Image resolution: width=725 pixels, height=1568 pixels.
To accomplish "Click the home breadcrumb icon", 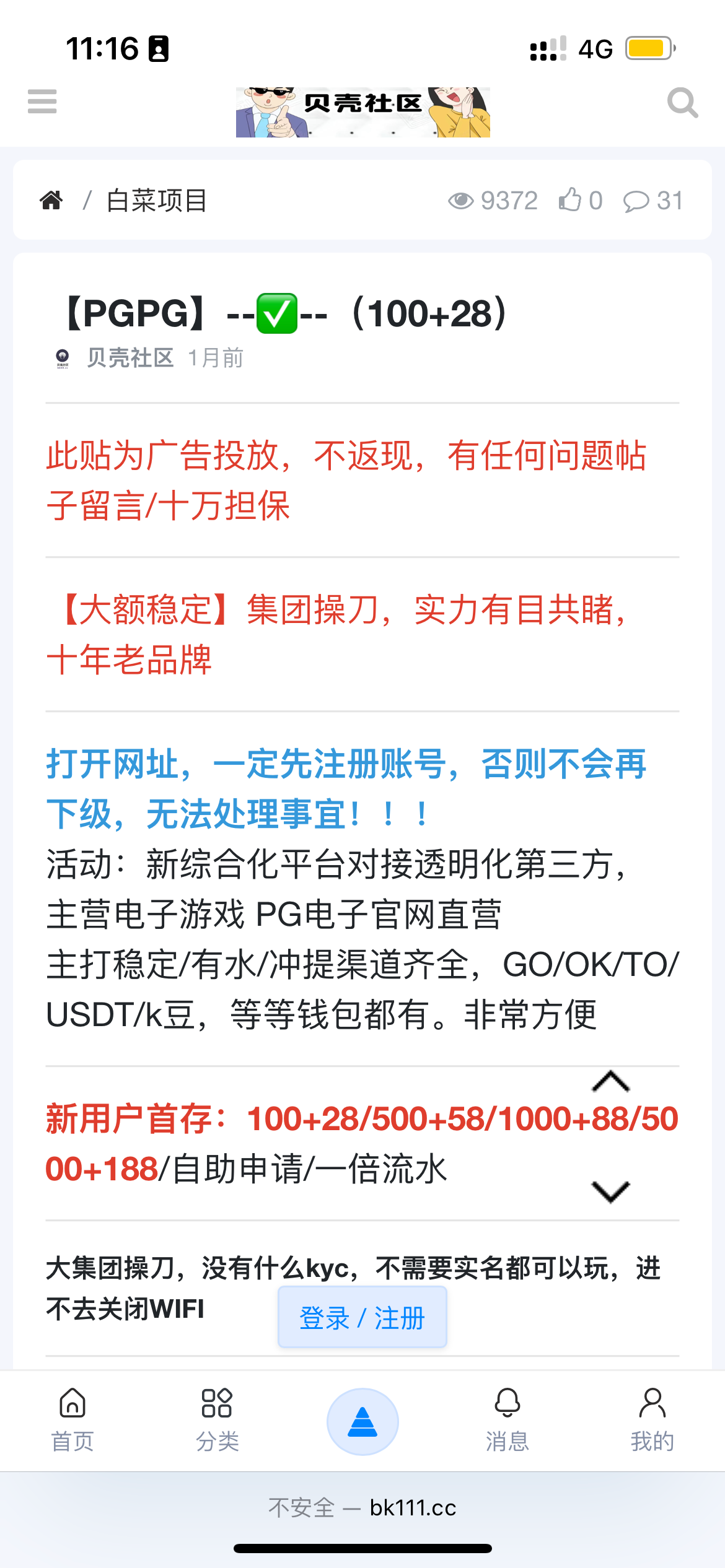I will coord(52,199).
